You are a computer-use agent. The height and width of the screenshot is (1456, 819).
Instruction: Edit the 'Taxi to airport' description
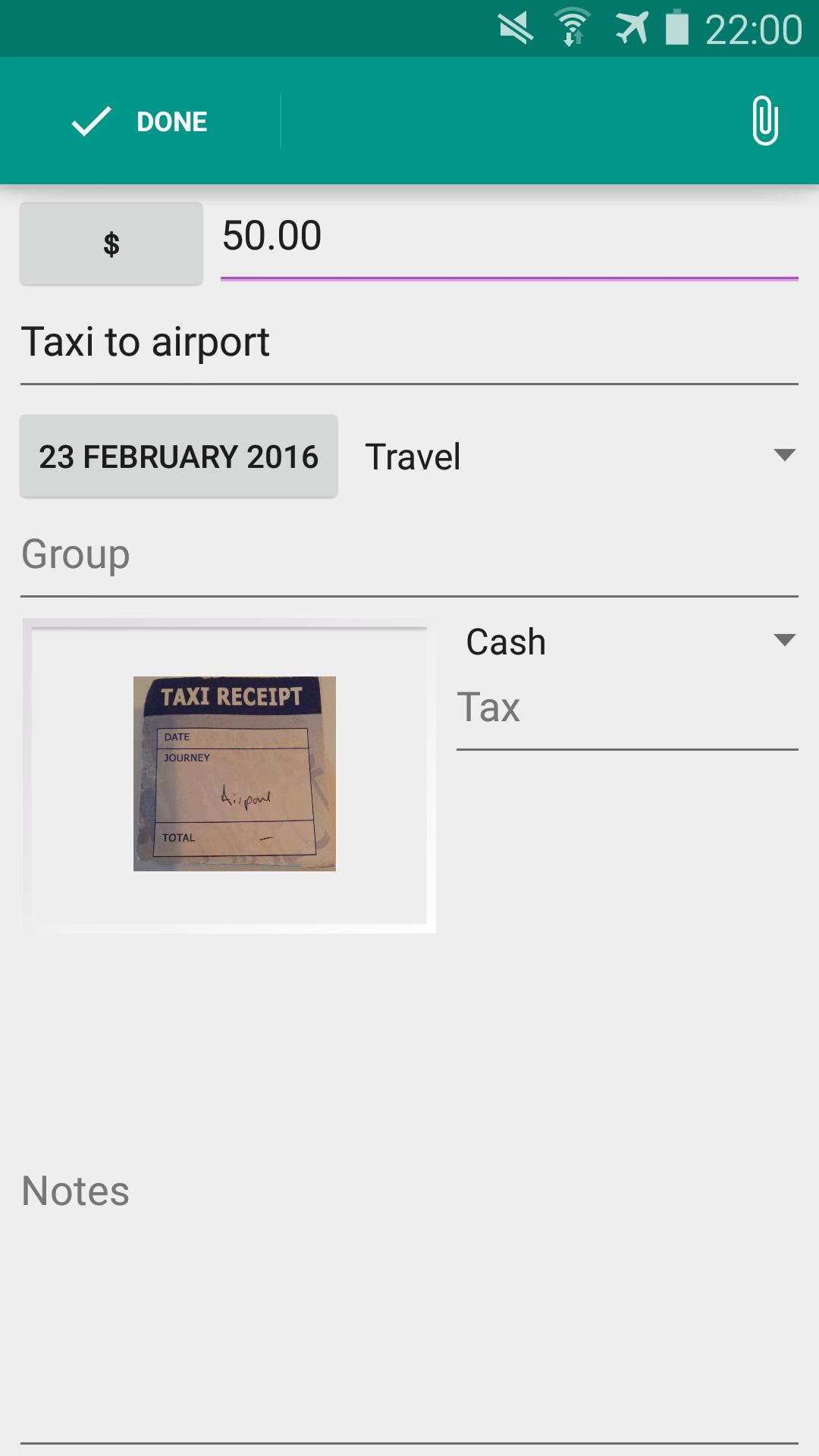409,343
